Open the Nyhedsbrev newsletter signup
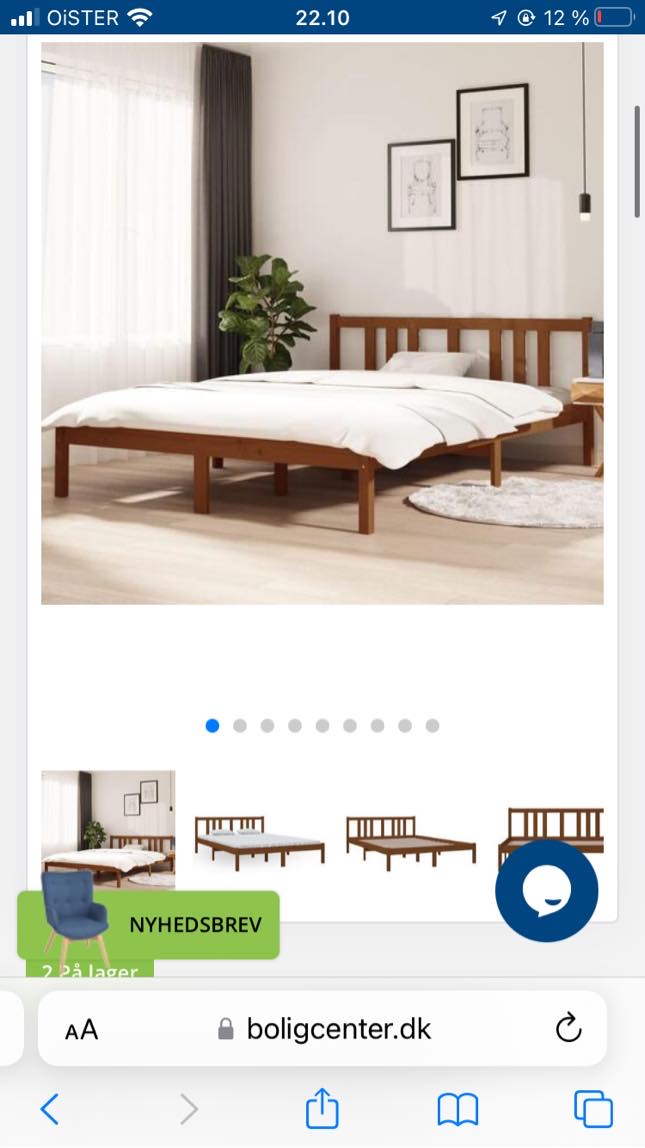 (x=148, y=925)
